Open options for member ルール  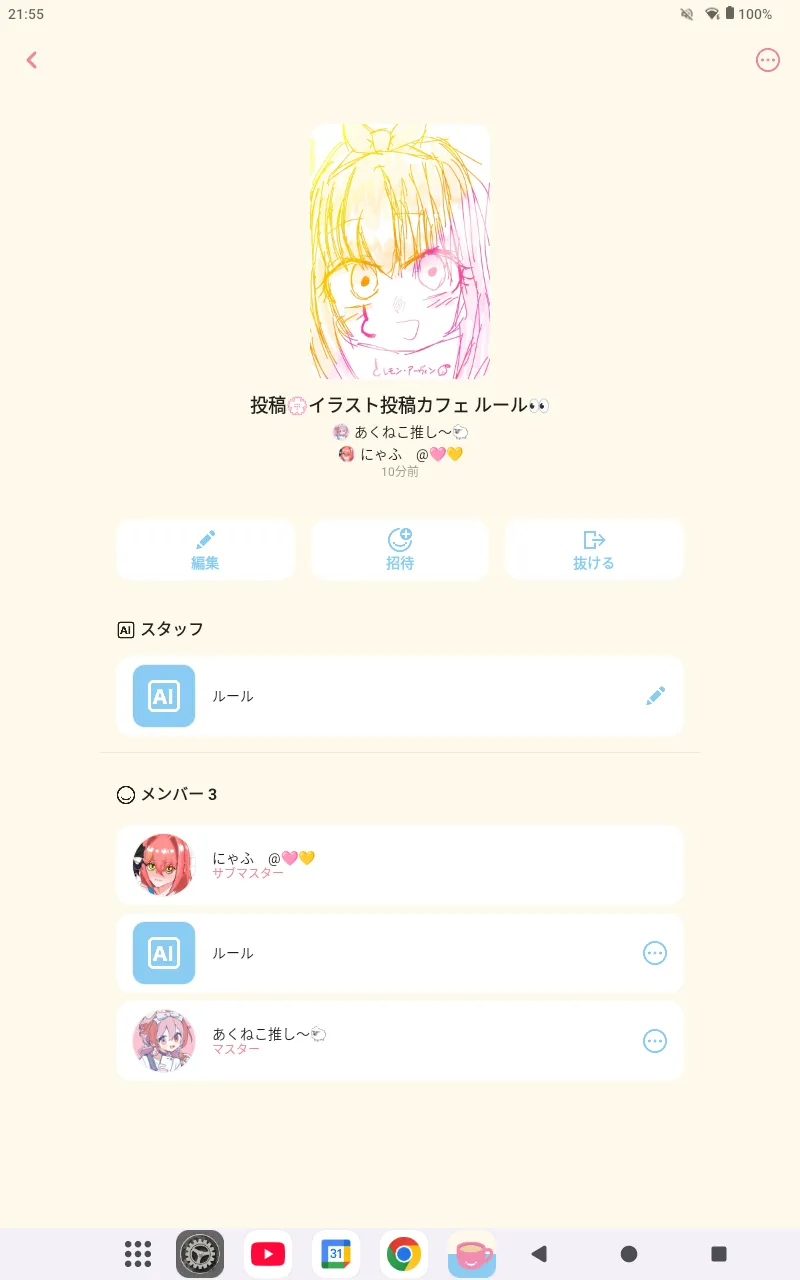(655, 953)
